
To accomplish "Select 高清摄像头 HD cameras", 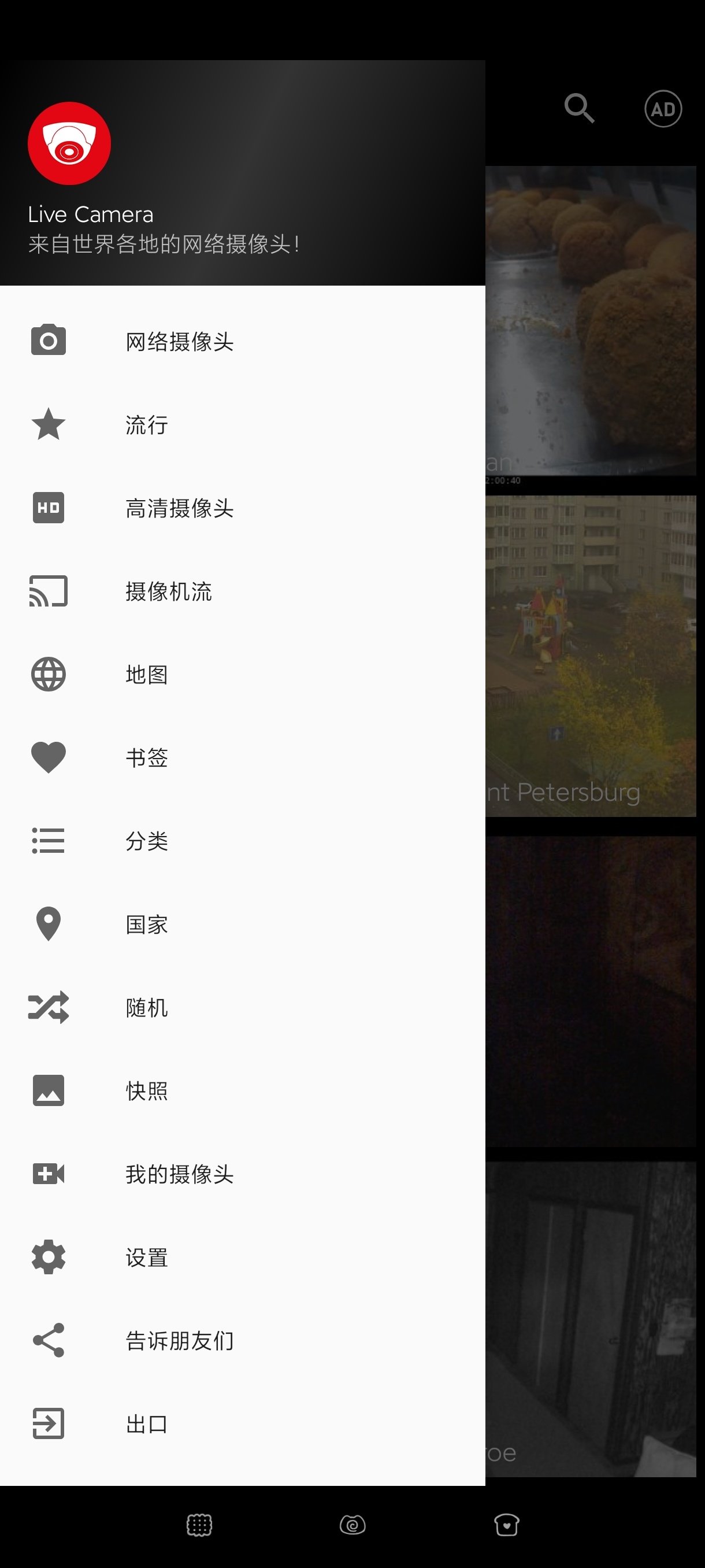I will pyautogui.click(x=180, y=508).
